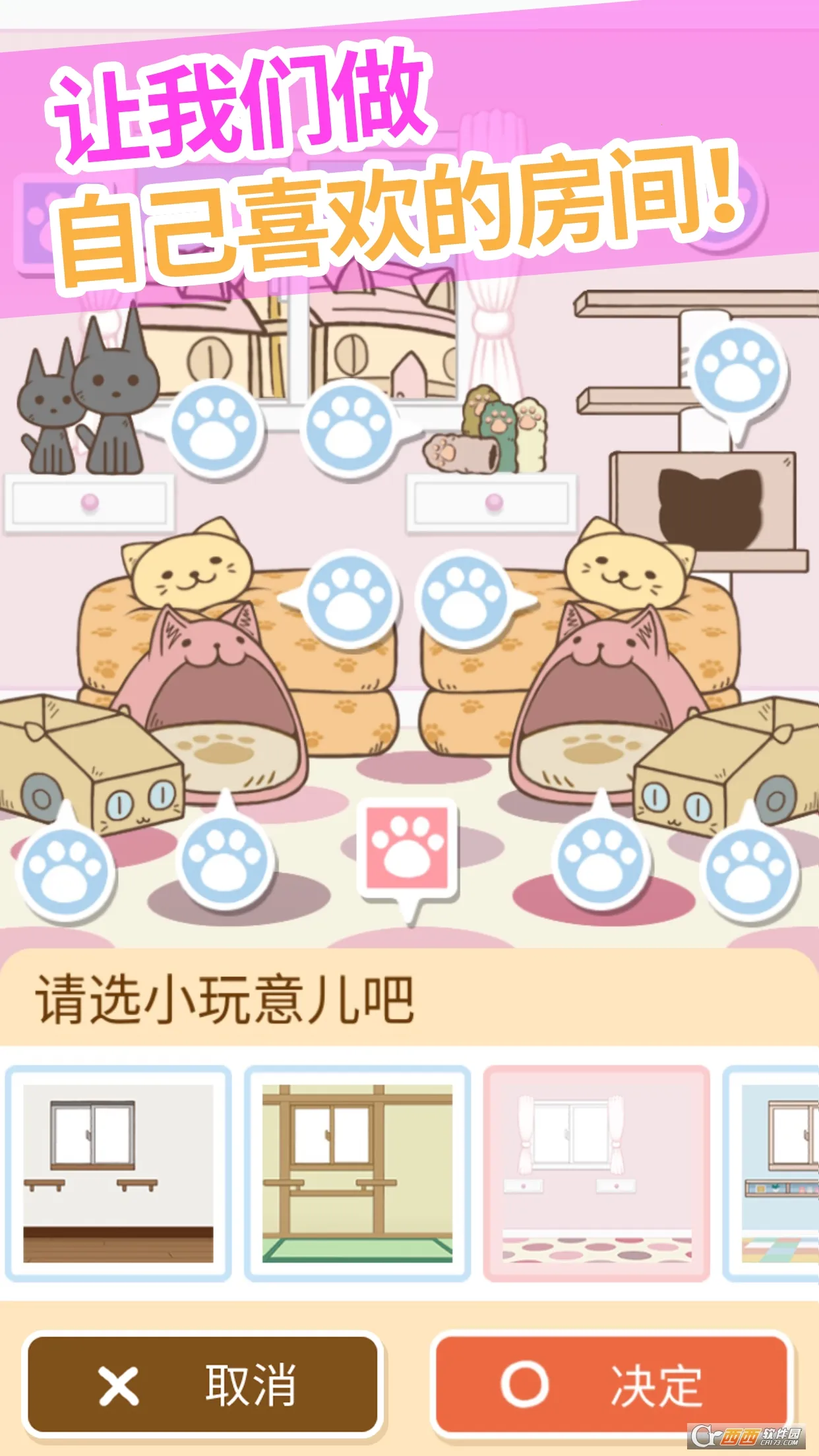Tap paw marker under left cardboard car
819x1456 pixels.
click(x=65, y=869)
